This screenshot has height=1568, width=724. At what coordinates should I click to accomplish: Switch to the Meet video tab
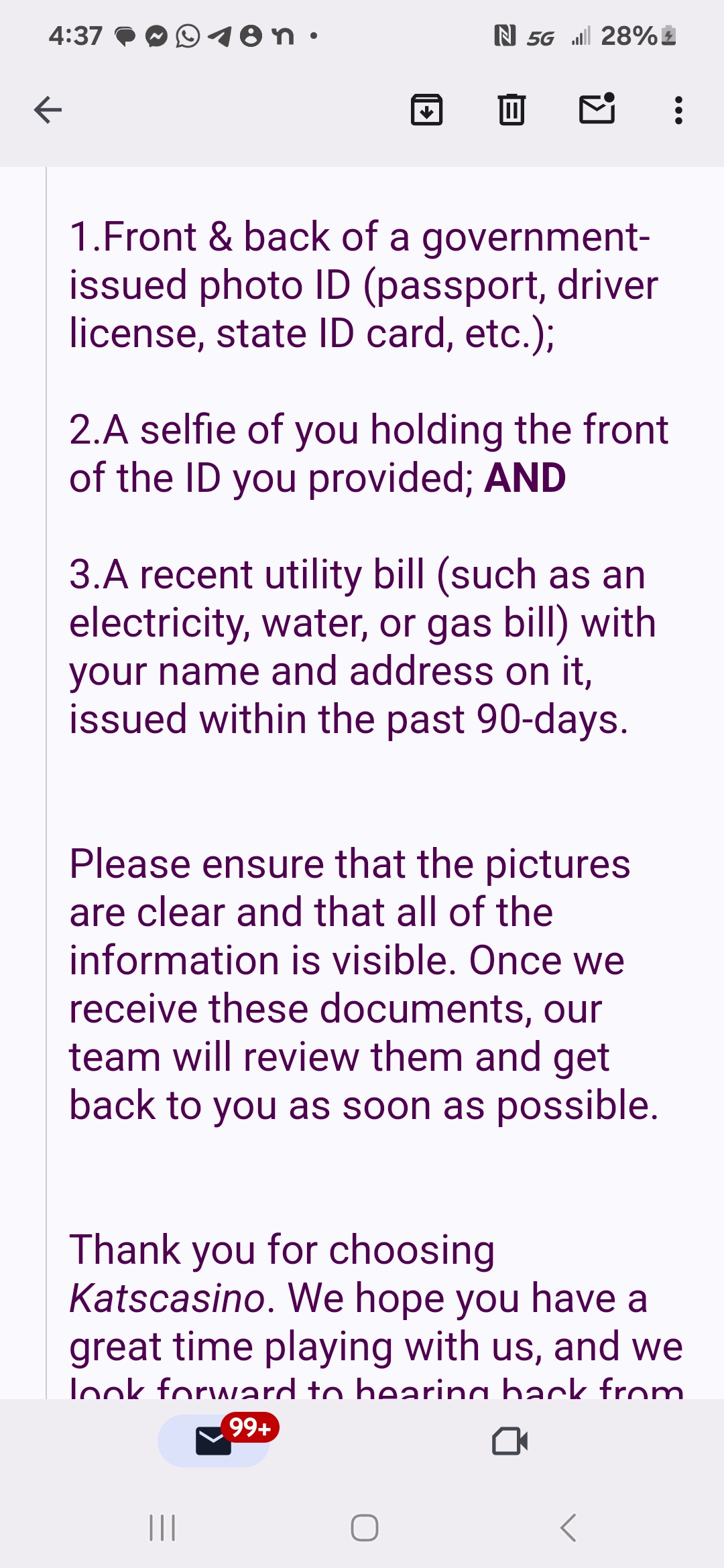[x=509, y=1441]
